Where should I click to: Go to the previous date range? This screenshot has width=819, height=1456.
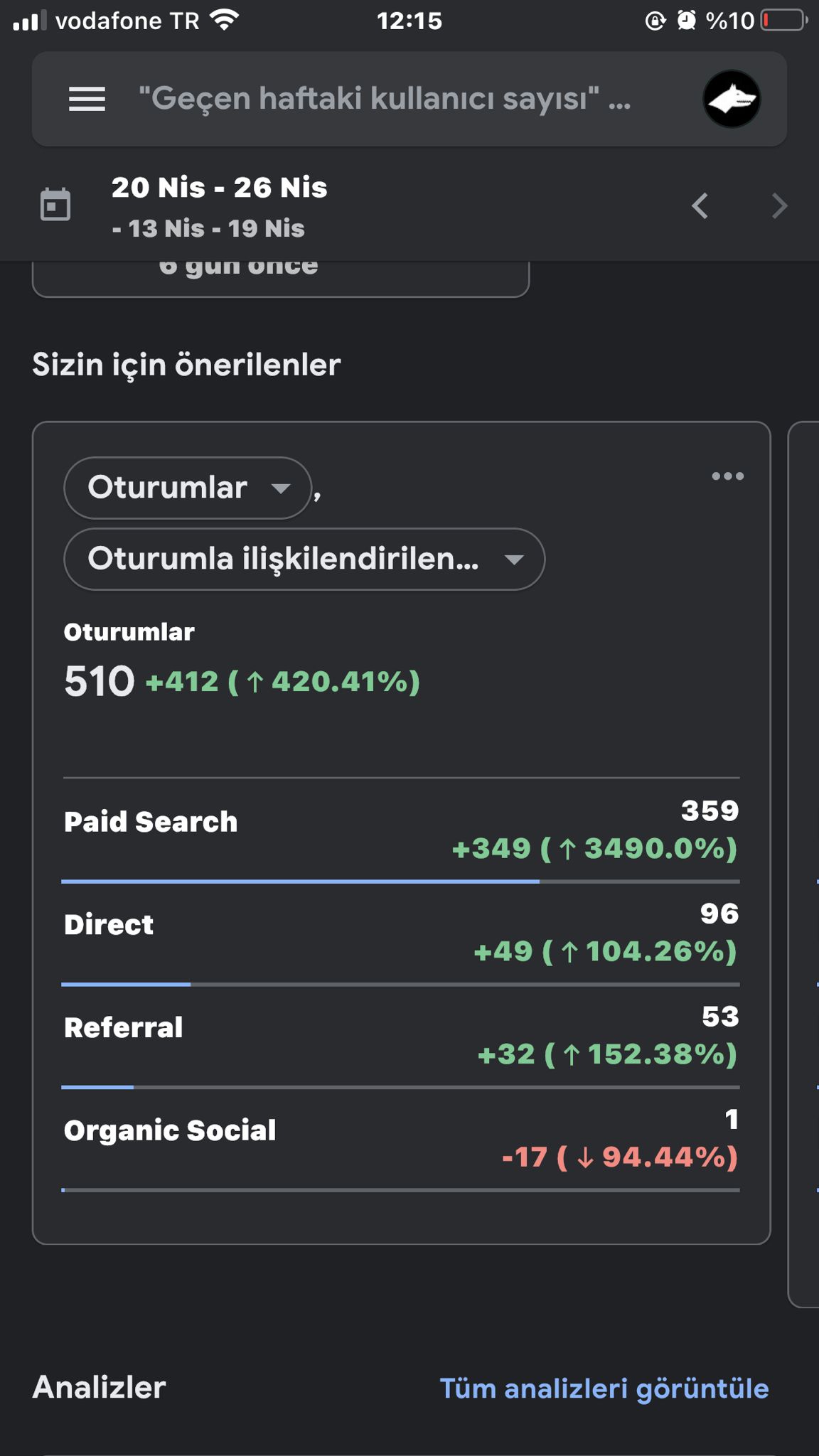(x=700, y=206)
